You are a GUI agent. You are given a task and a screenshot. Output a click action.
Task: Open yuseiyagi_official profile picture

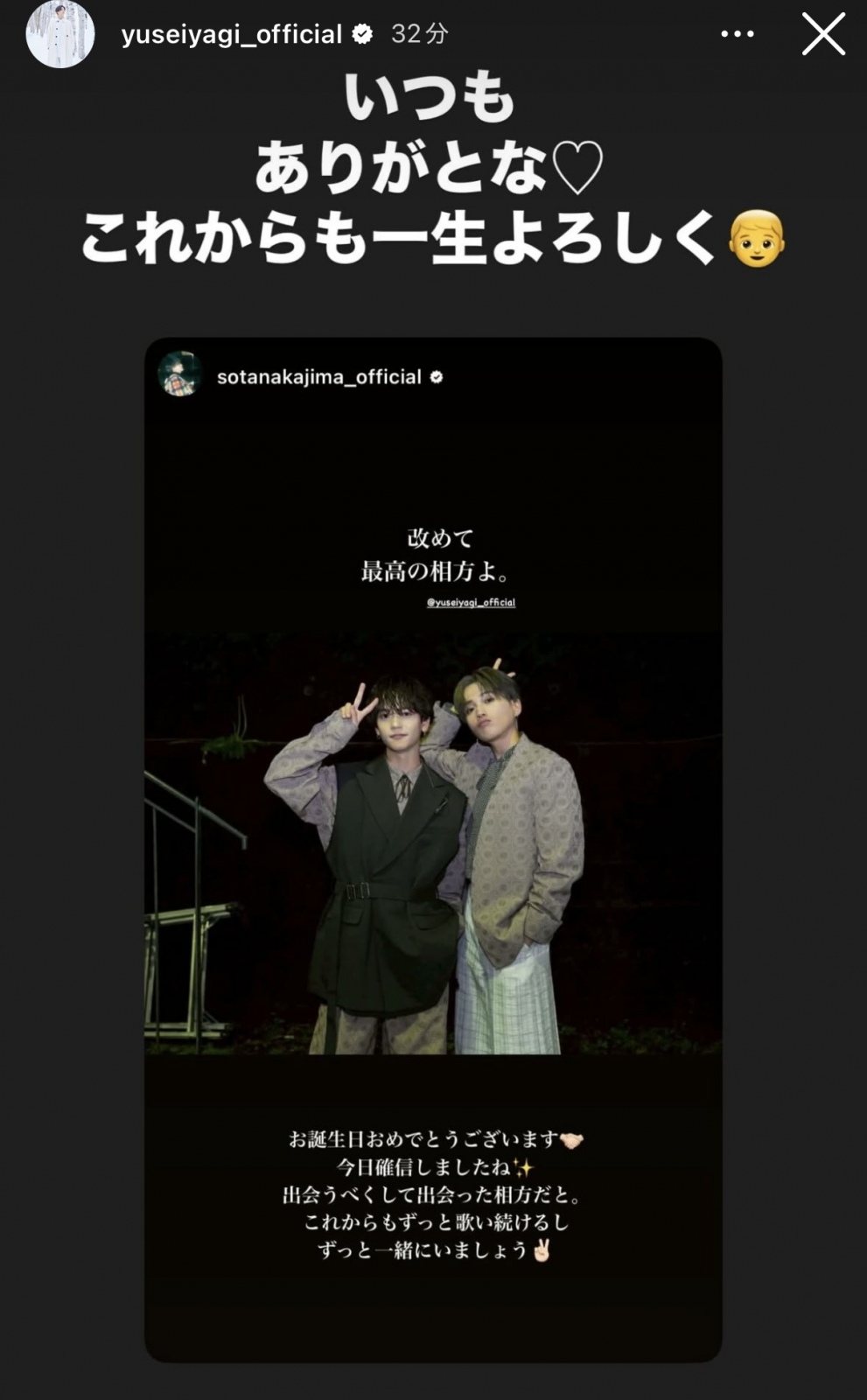click(59, 34)
